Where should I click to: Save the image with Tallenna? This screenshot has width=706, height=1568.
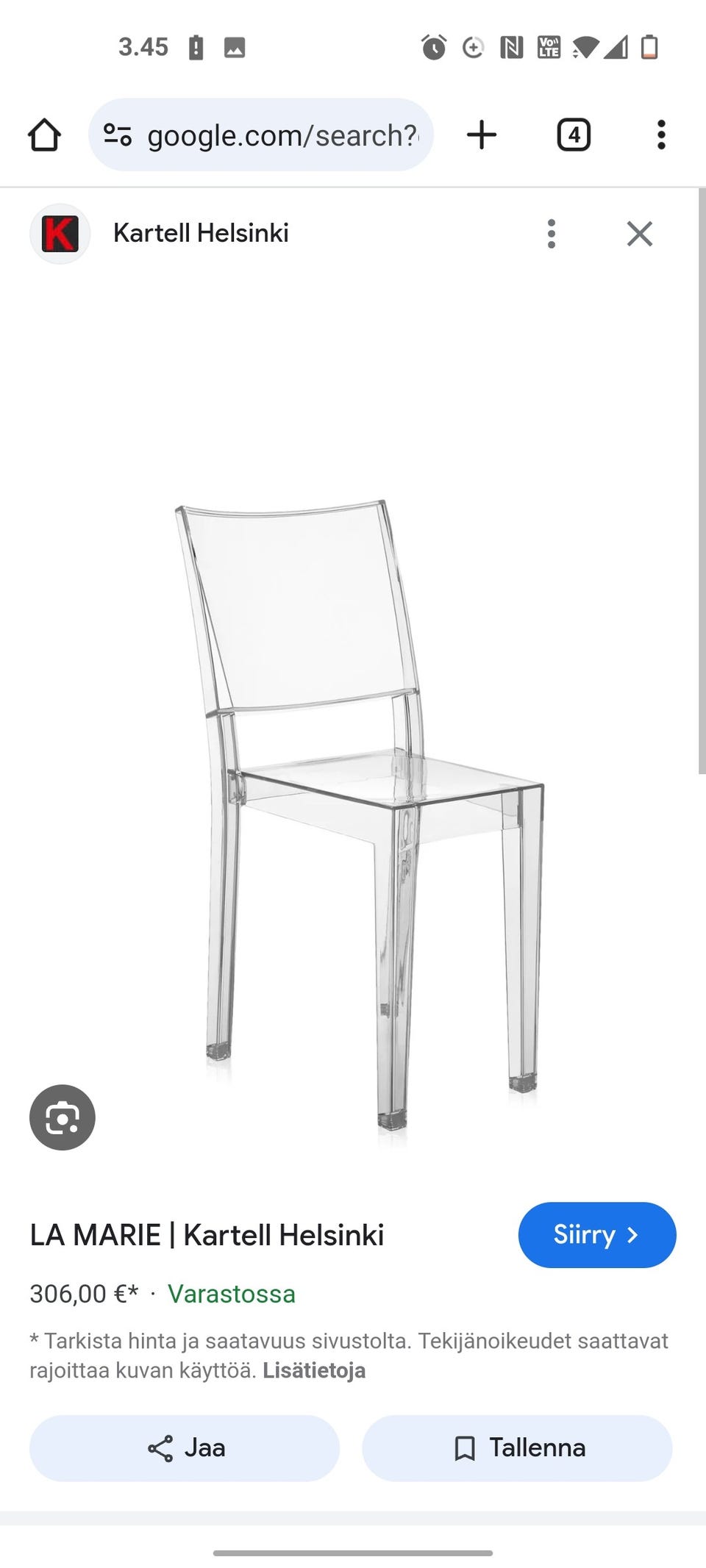tap(517, 1448)
